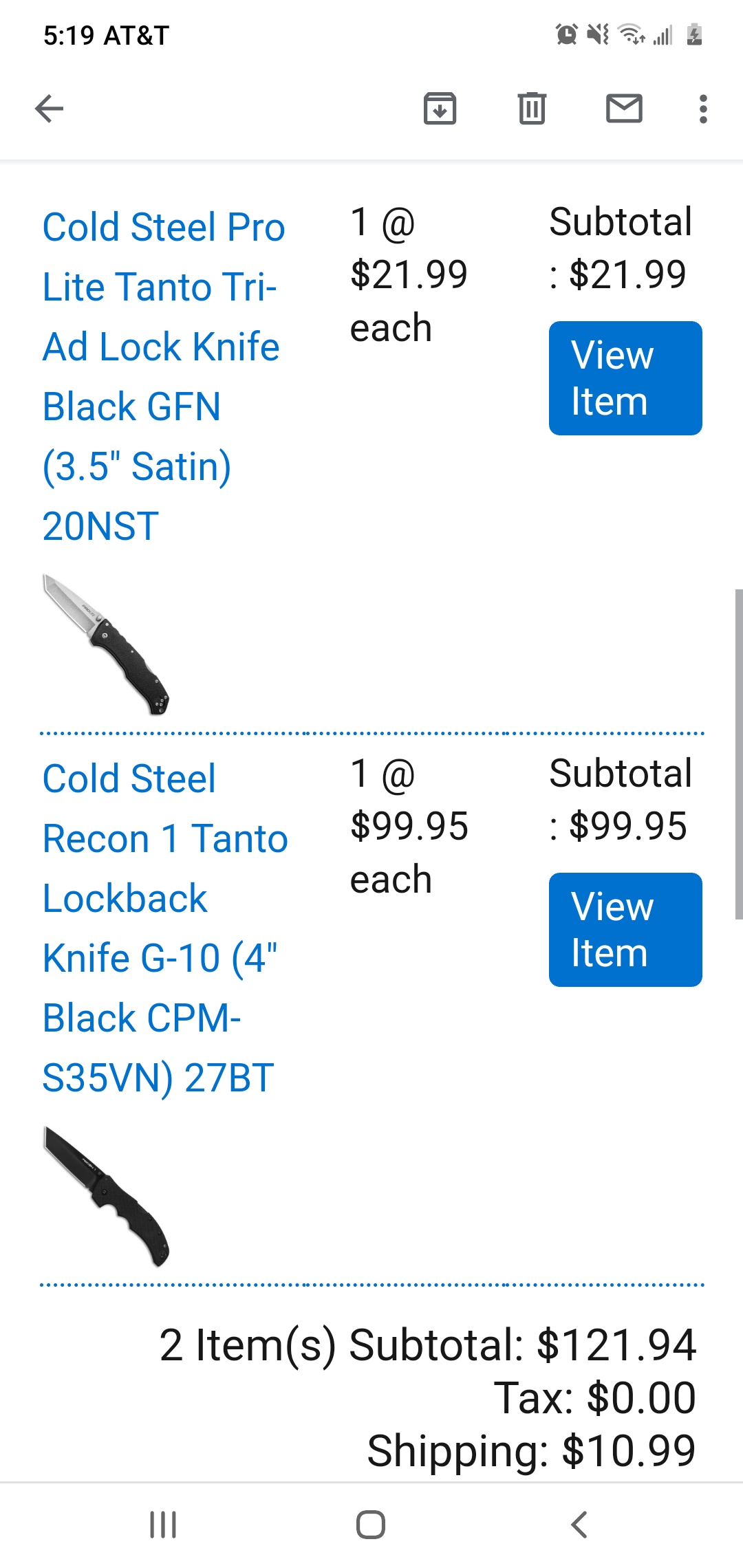The image size is (743, 1568).
Task: Navigate back to the inbox
Action: tap(48, 108)
